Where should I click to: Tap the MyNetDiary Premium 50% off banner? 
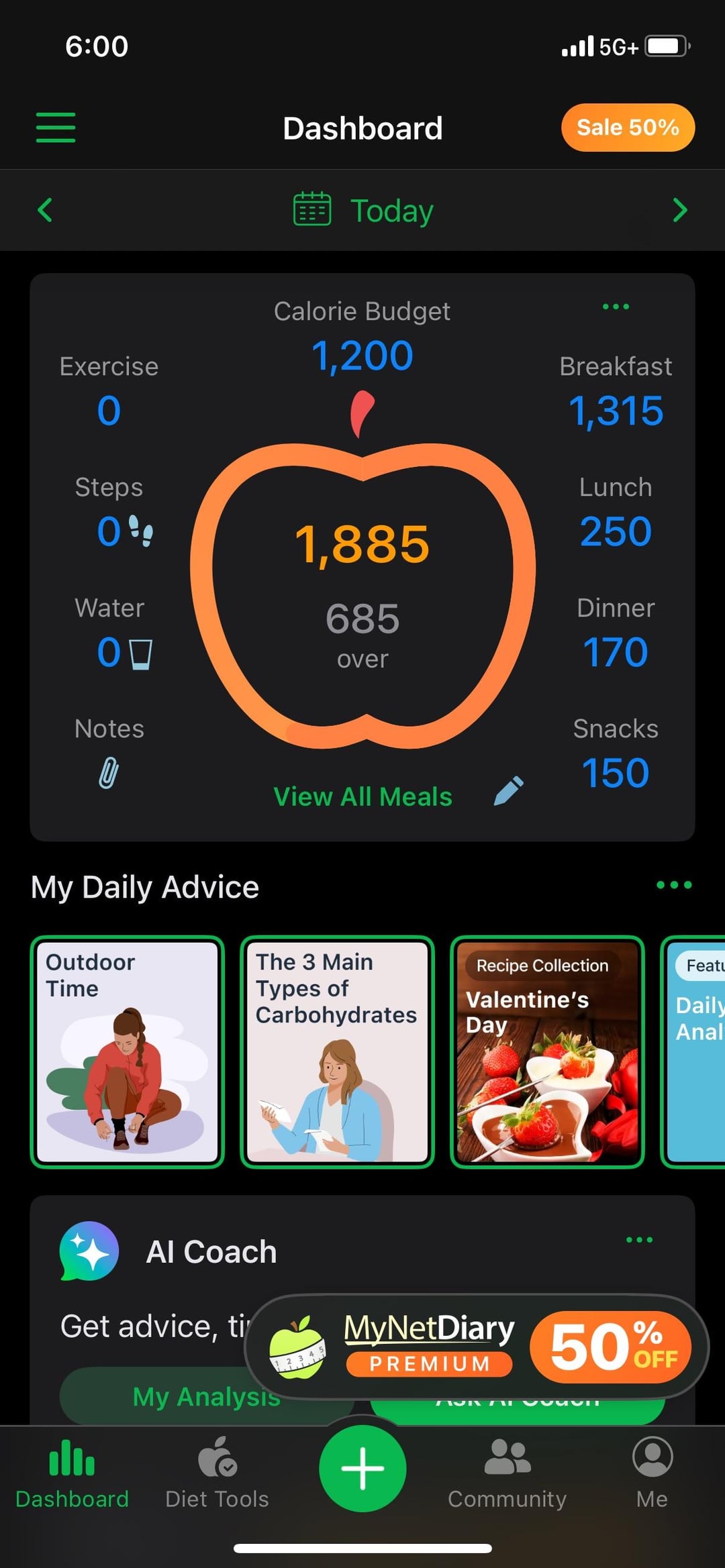click(477, 1347)
